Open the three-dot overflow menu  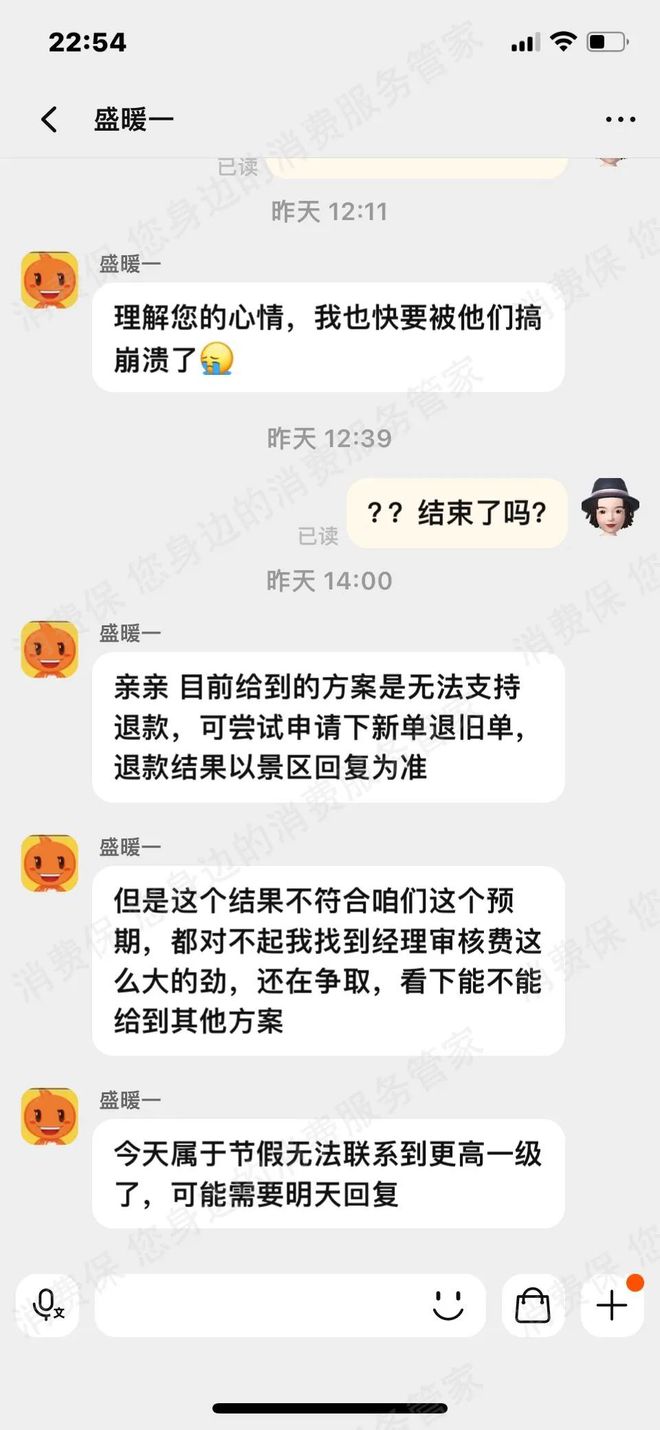click(x=620, y=120)
